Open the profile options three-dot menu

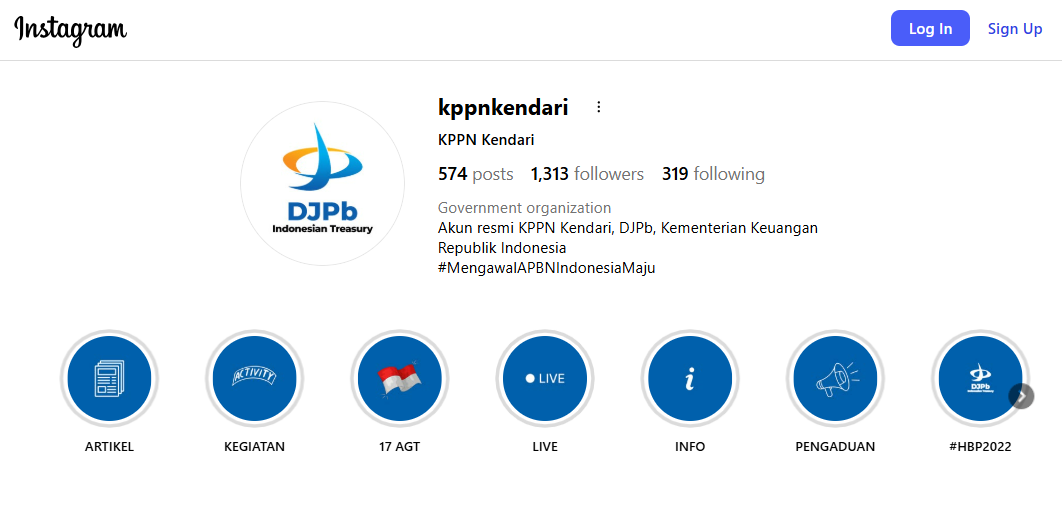click(599, 107)
